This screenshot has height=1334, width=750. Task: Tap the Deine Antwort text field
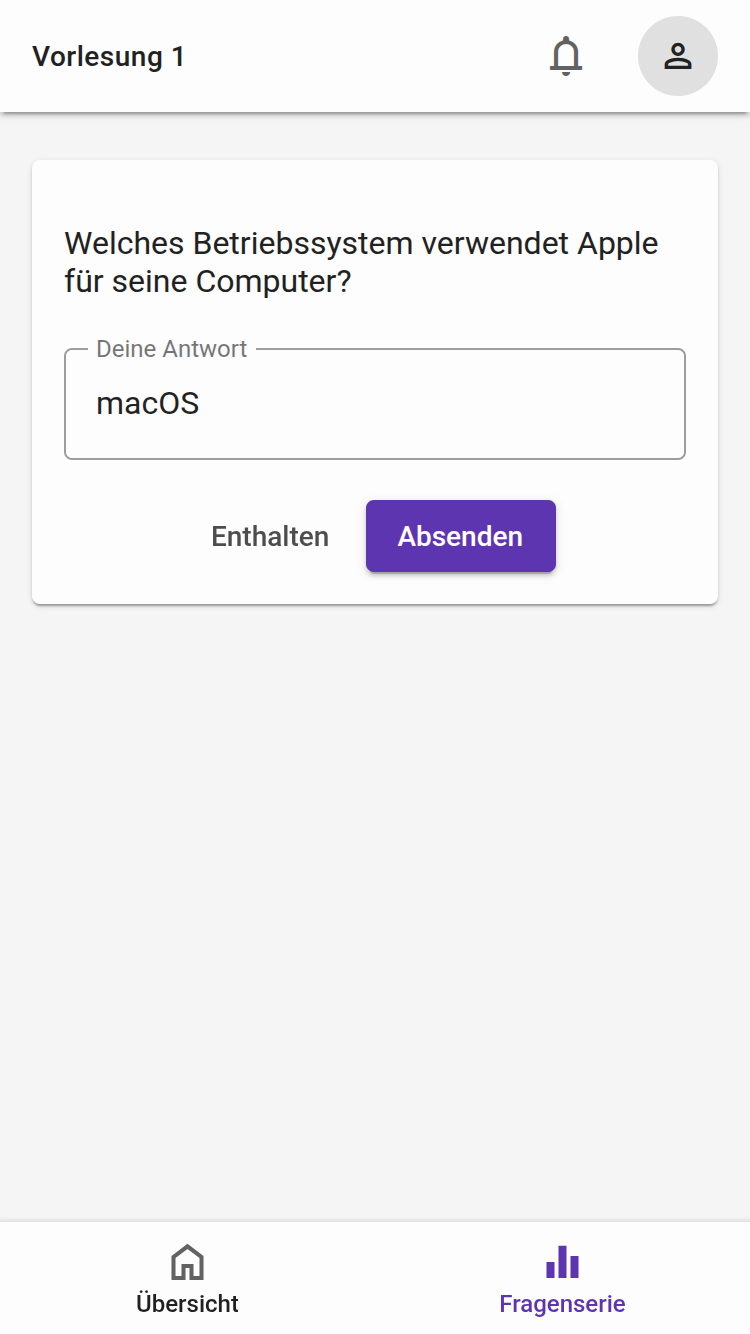pos(374,404)
